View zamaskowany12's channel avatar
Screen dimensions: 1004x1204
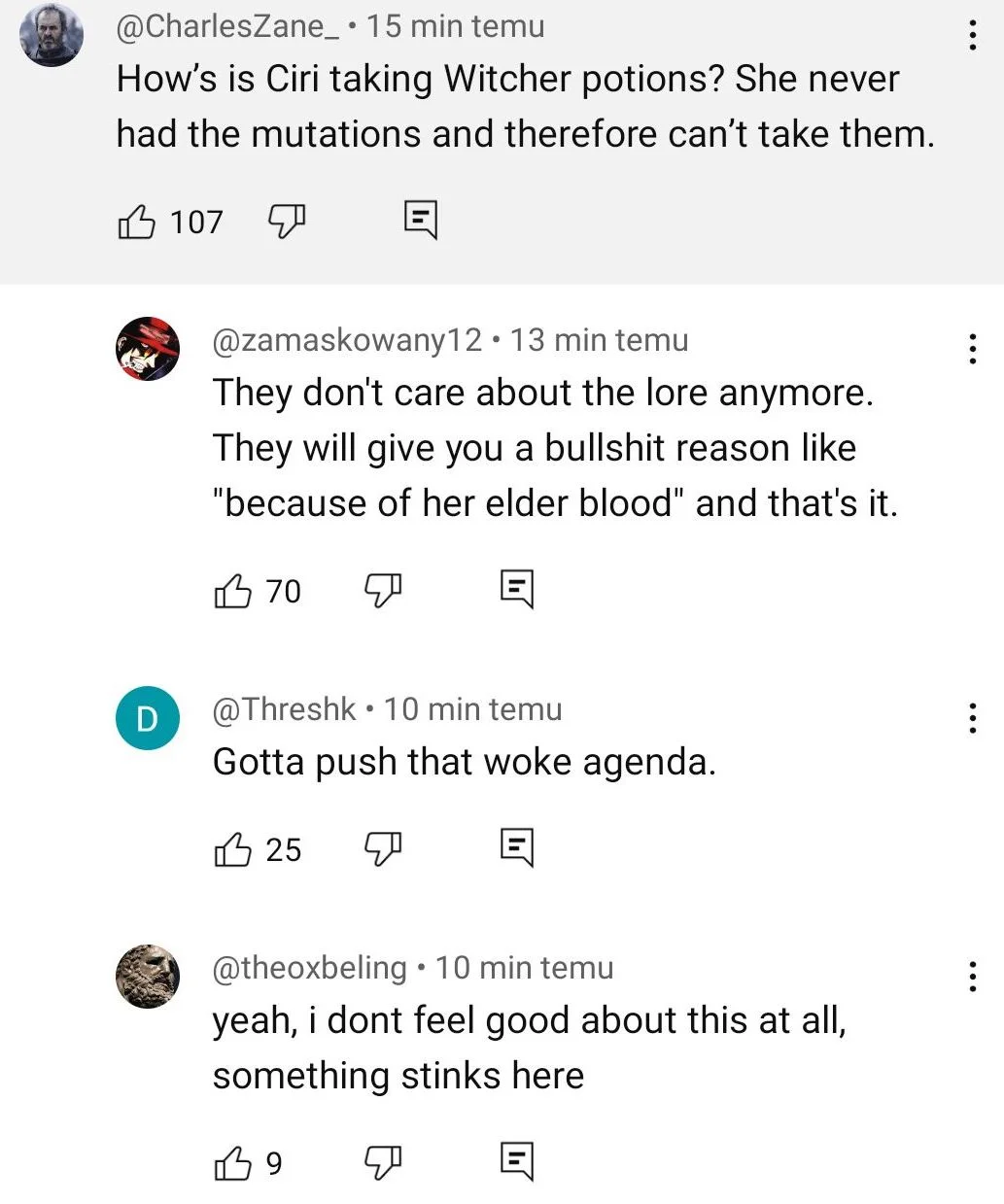(148, 348)
